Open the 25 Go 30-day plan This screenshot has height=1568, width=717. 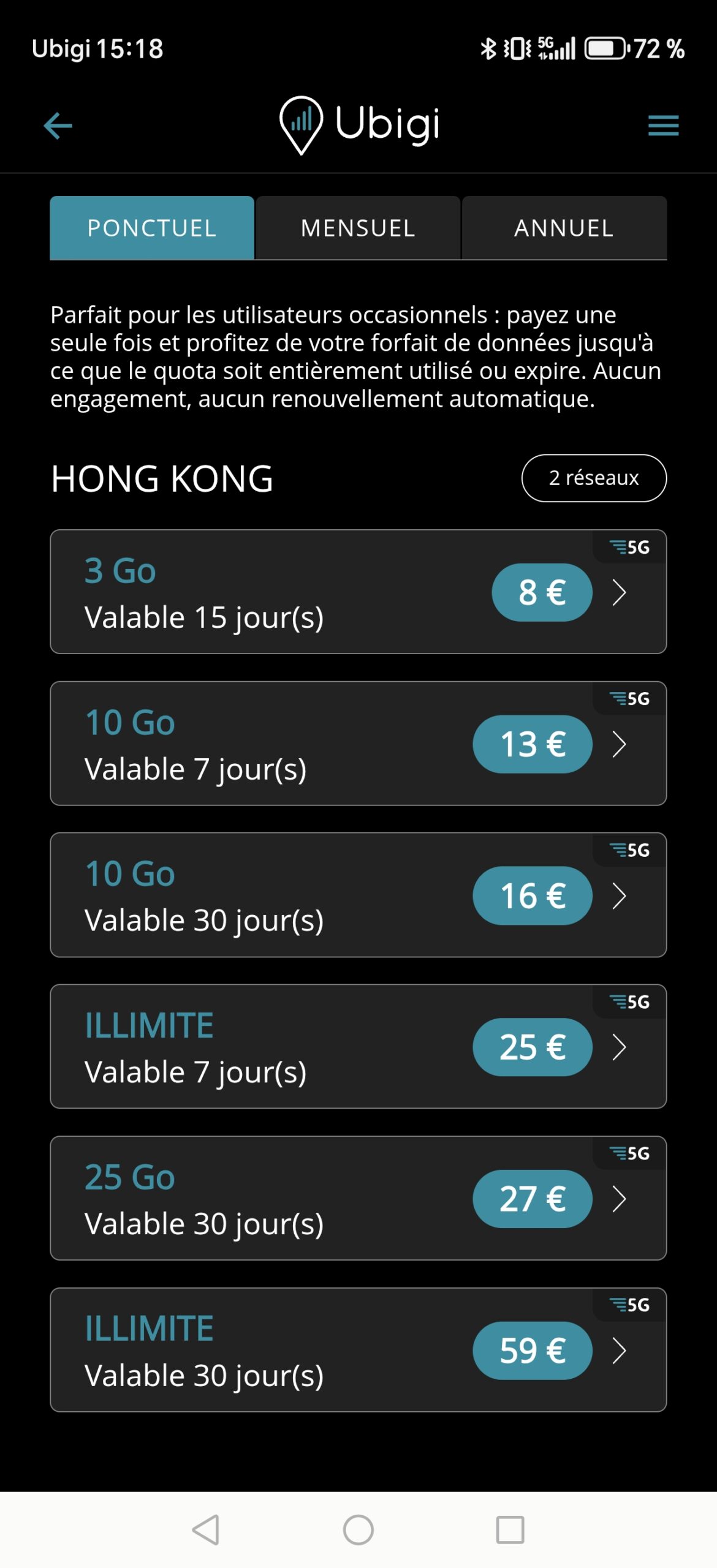[x=358, y=1198]
